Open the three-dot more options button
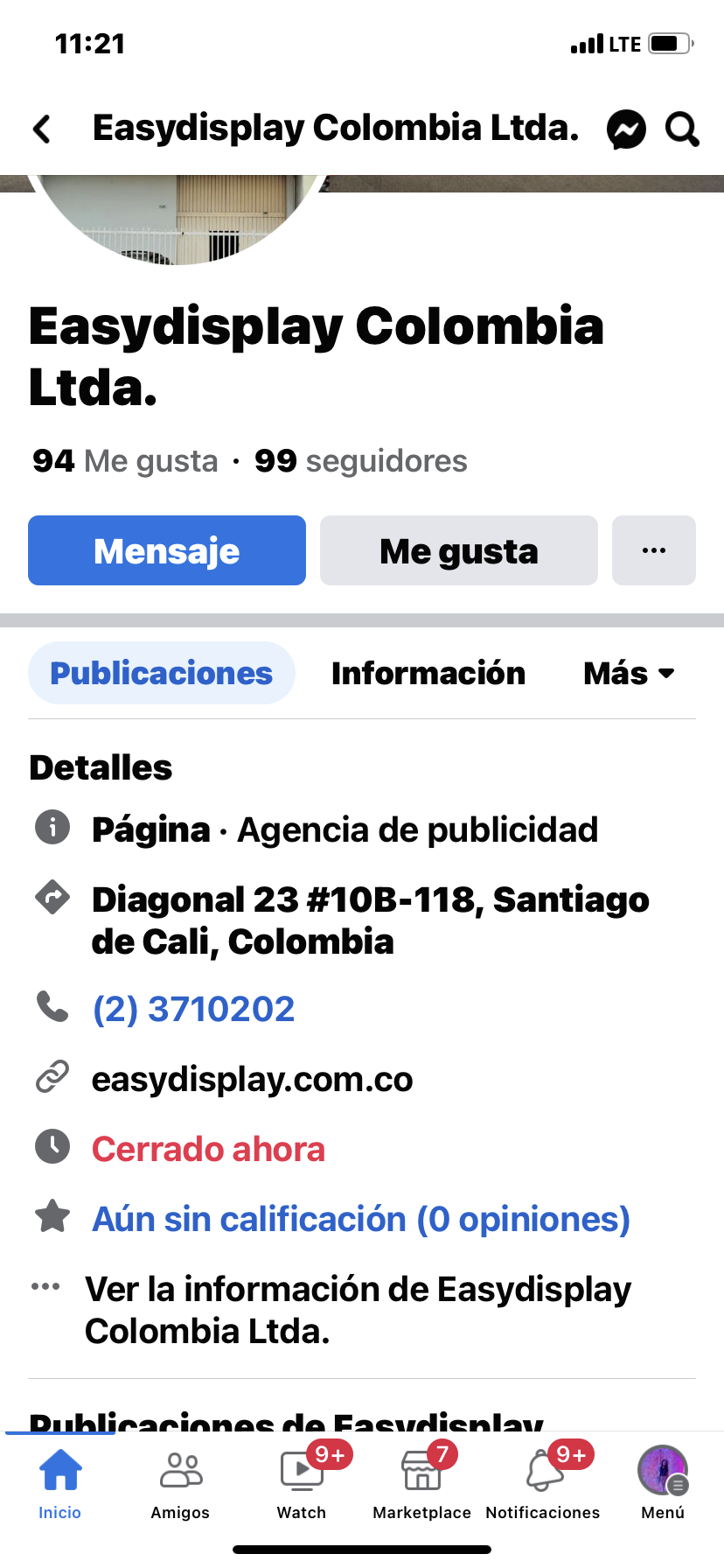Image resolution: width=724 pixels, height=1568 pixels. [x=653, y=550]
